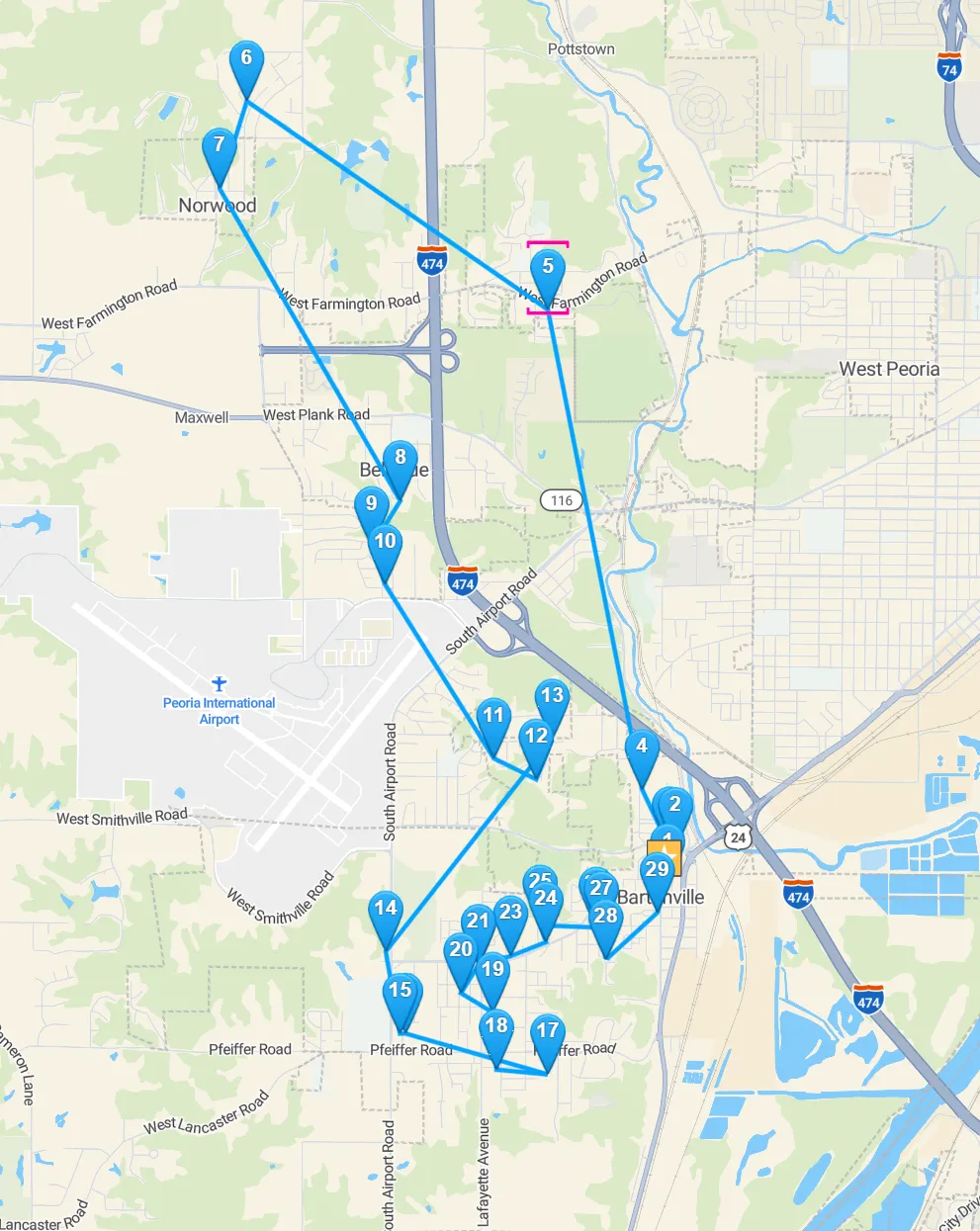The width and height of the screenshot is (980, 1231).
Task: Select stop marker 4
Action: point(642,749)
